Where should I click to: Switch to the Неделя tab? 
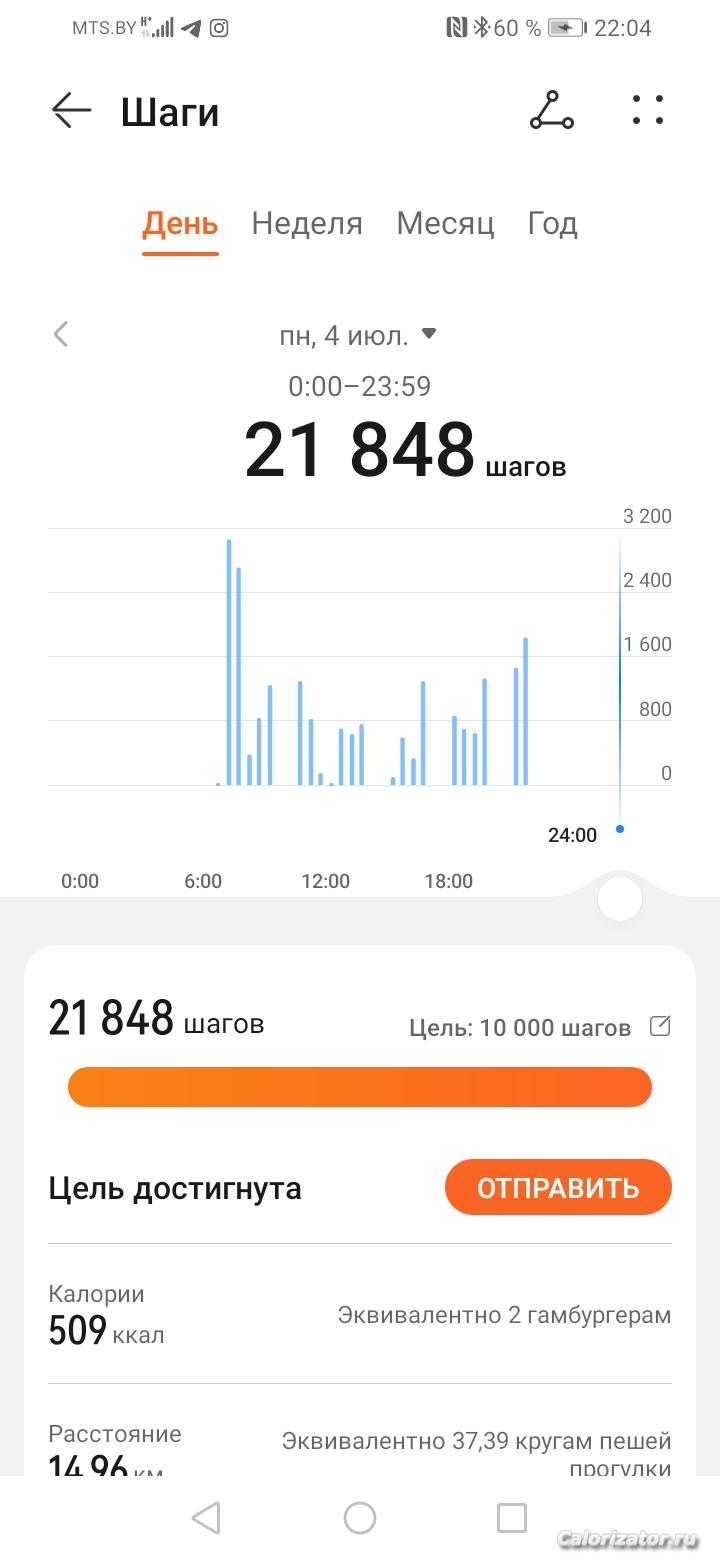pos(307,223)
